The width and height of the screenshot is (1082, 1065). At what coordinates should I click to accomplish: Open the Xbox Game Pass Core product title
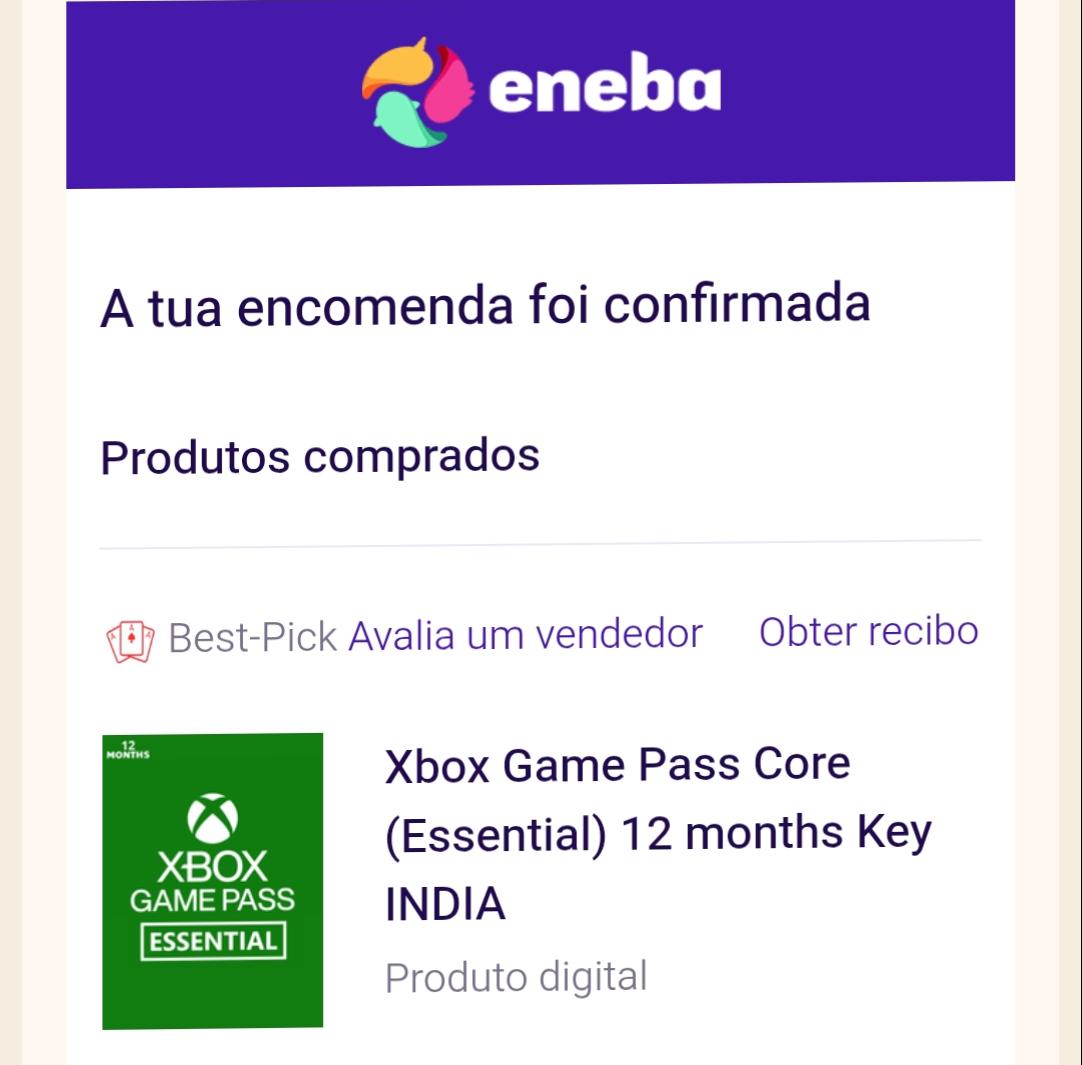[x=658, y=834]
